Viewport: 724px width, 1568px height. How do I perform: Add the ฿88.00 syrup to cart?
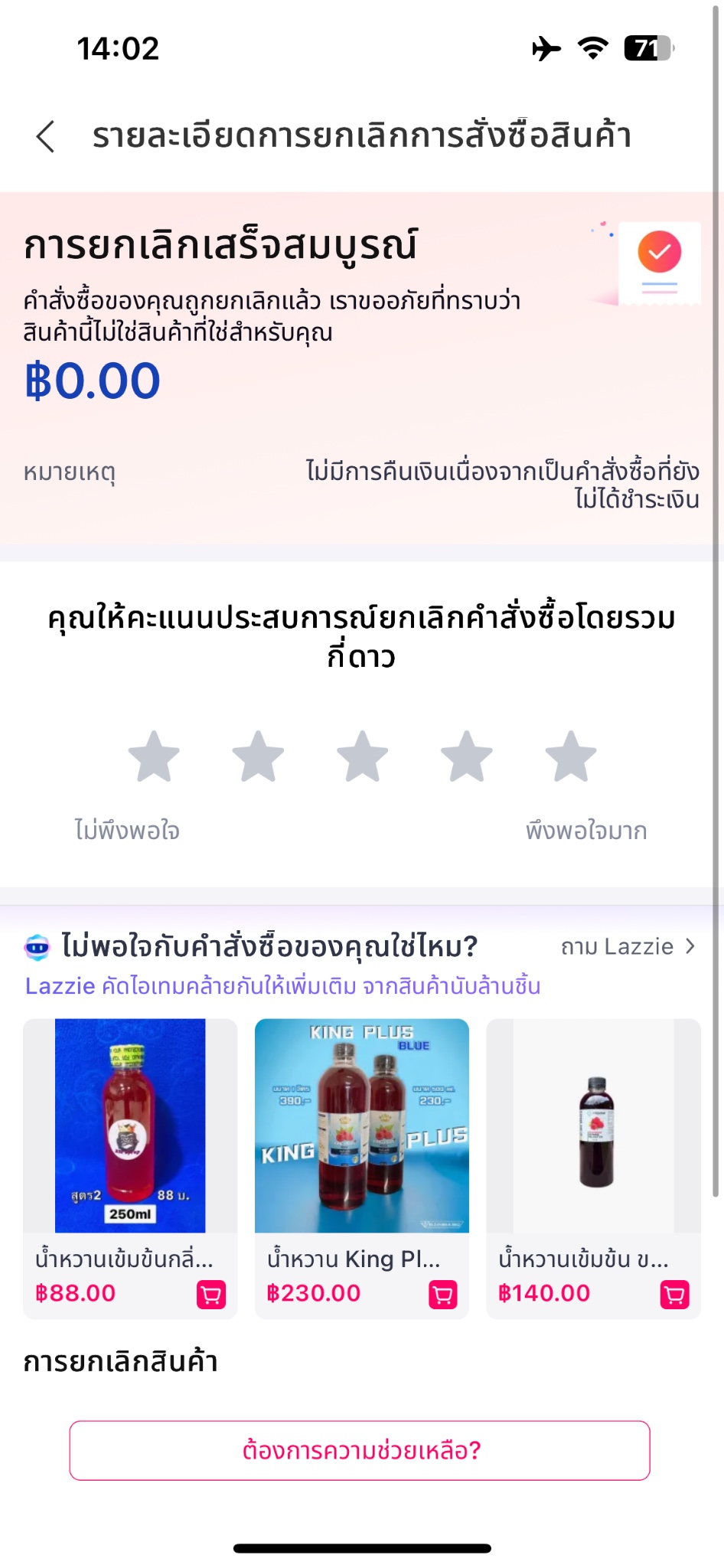[x=211, y=1295]
